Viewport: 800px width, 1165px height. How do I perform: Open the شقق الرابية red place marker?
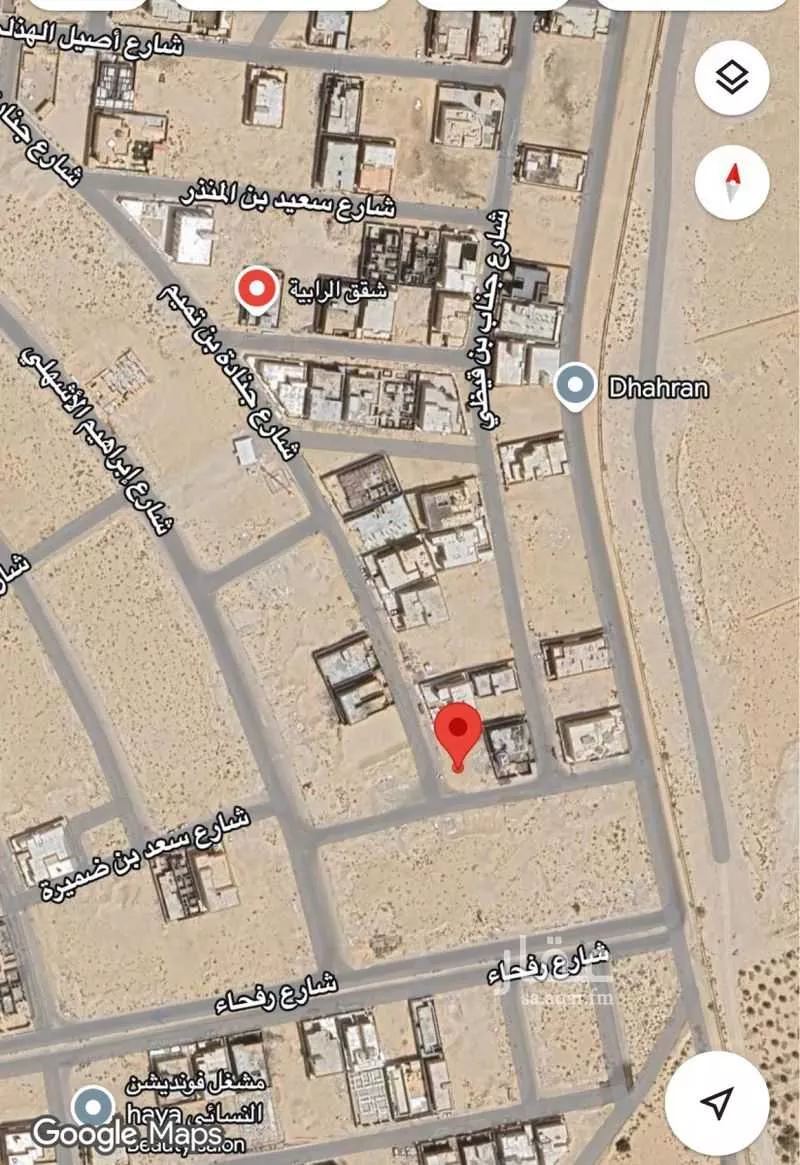coord(256,288)
